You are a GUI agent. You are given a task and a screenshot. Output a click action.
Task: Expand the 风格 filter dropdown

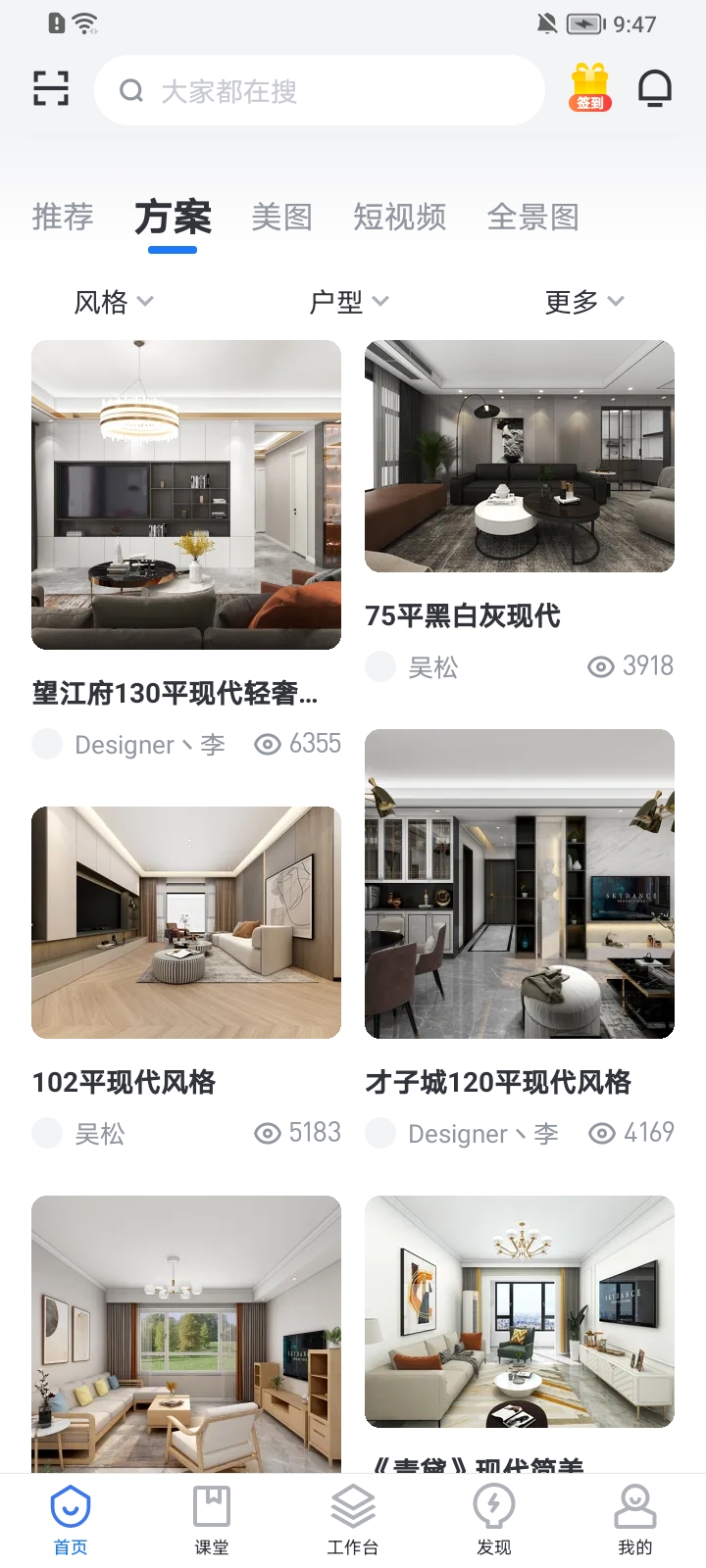(114, 302)
